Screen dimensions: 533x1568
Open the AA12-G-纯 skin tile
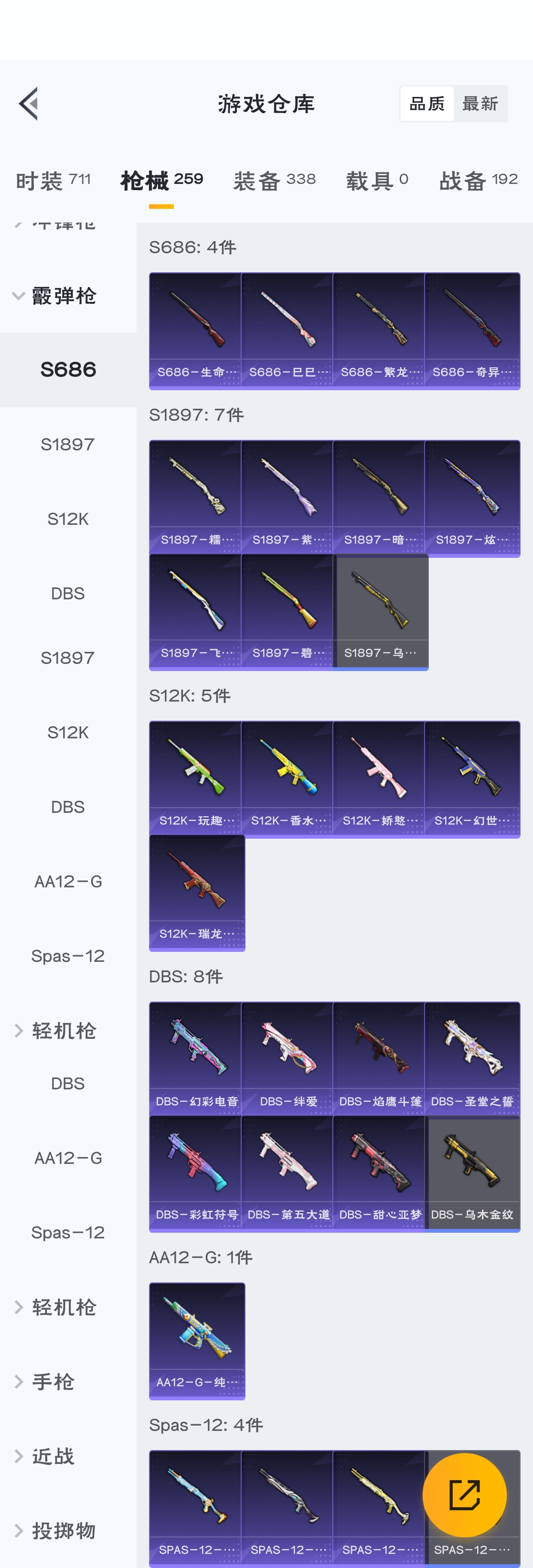click(196, 1340)
